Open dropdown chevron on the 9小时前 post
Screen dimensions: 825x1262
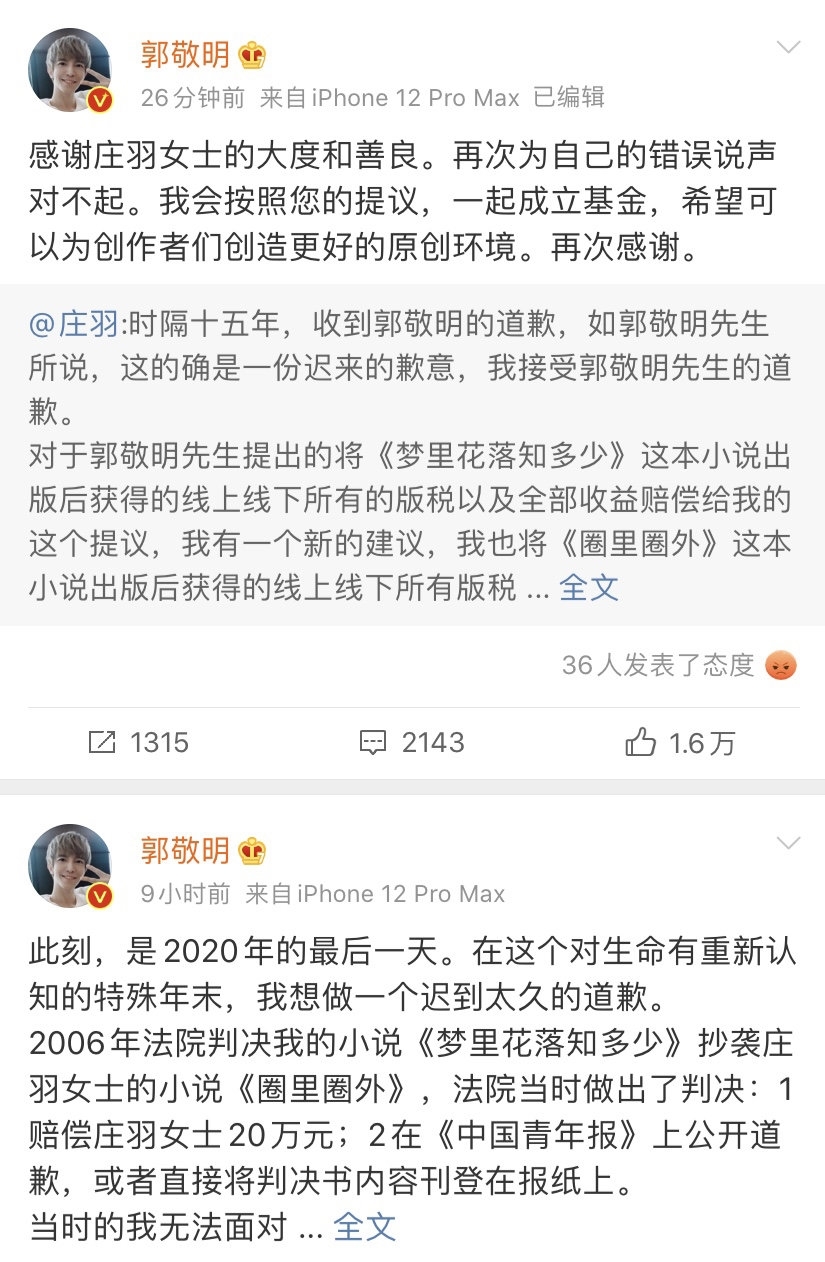tap(789, 844)
